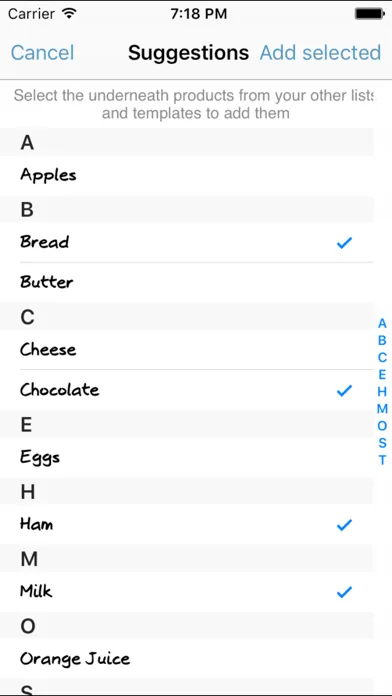Jump to letter T in the index
This screenshot has width=392, height=696.
382,460
